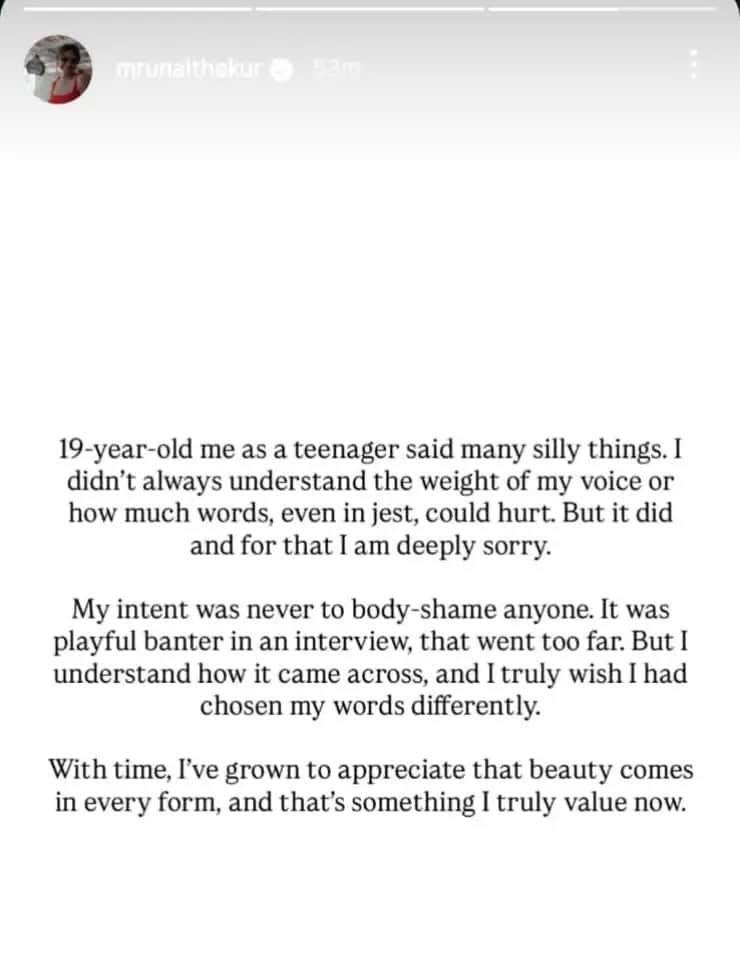Tap the mrunalthakur username
This screenshot has width=740, height=967.
189,68
